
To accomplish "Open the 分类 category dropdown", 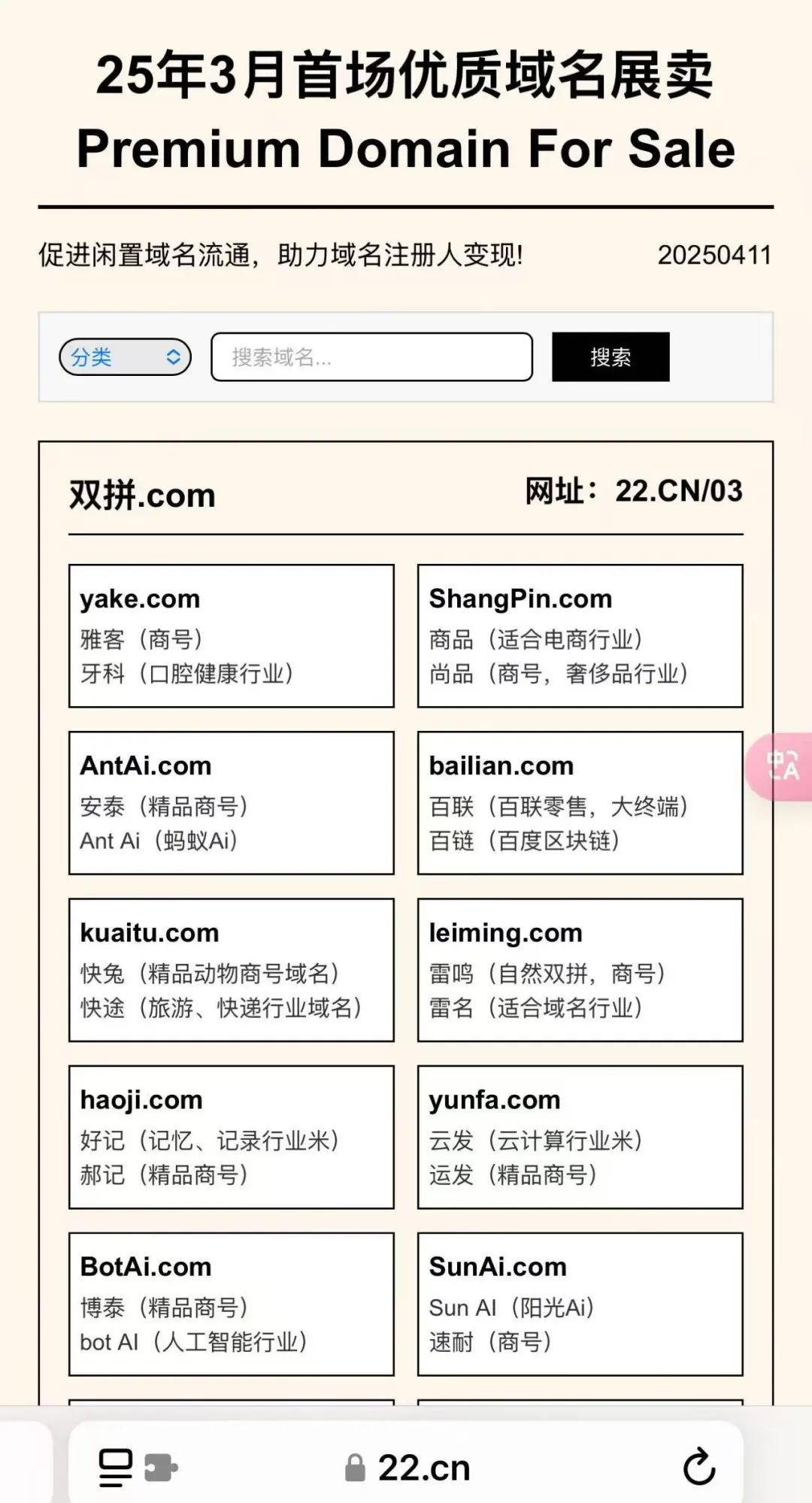I will [125, 356].
